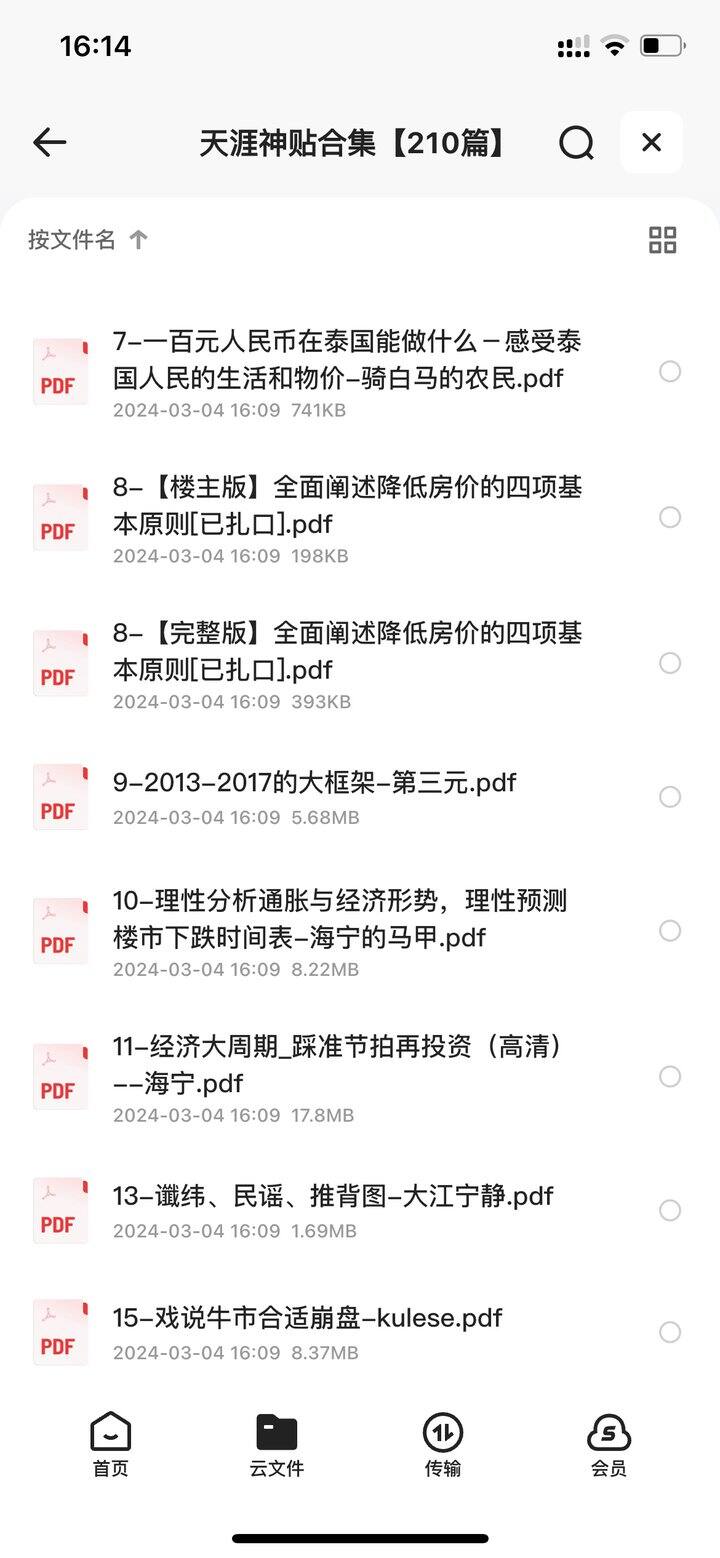Select the 13-谶纬、民谣、推背图 file's circle
Screen dimensions: 720x1558
(670, 1211)
